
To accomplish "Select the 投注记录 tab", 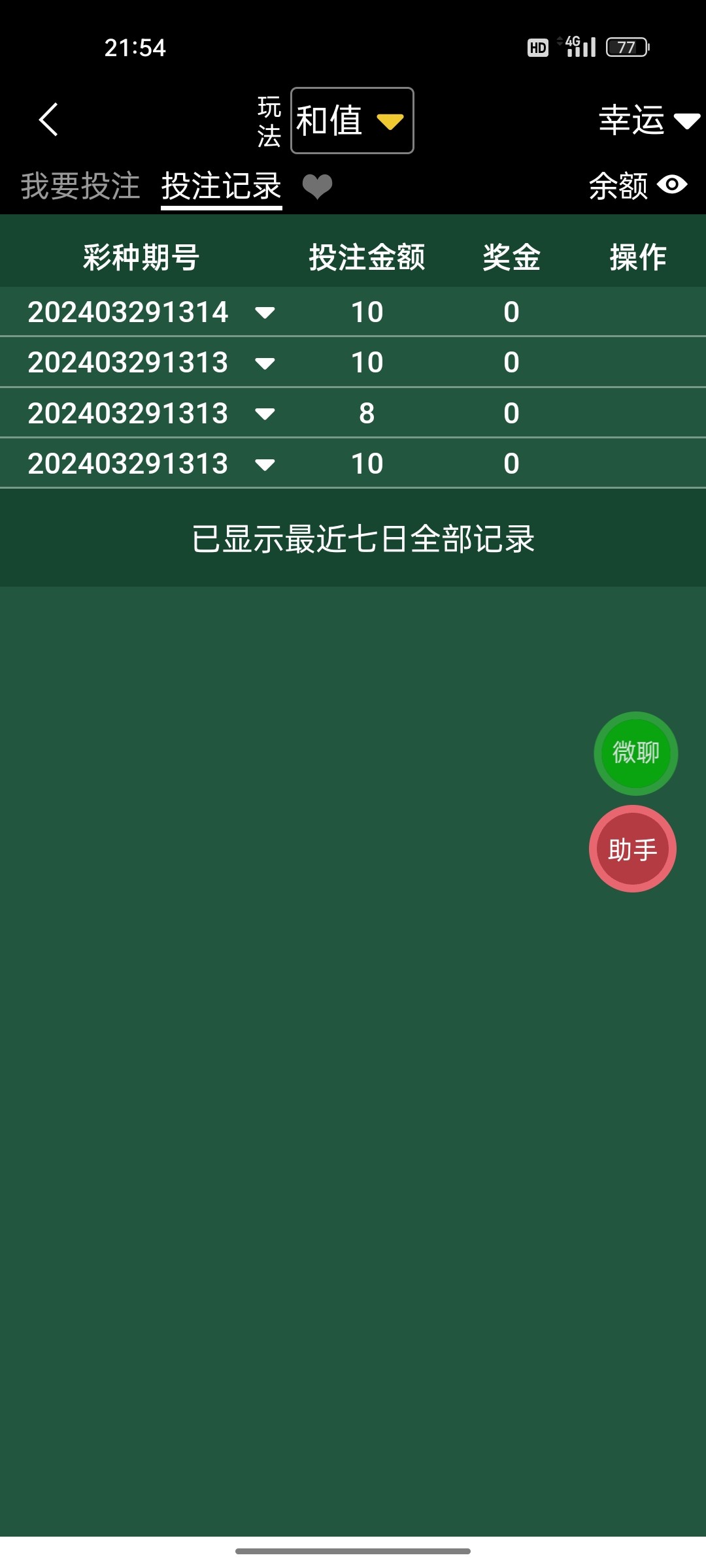I will 221,187.
